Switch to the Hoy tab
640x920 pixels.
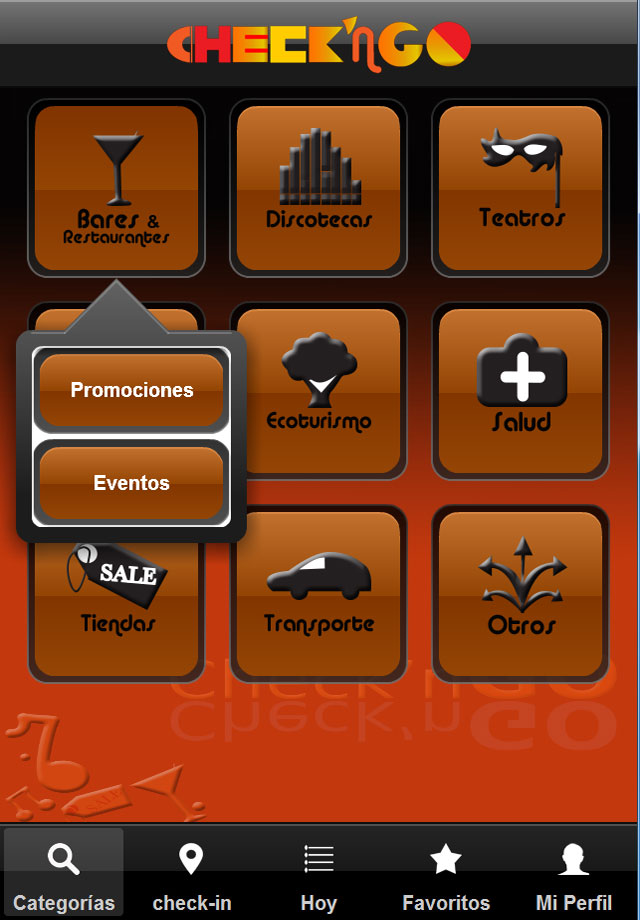[318, 877]
